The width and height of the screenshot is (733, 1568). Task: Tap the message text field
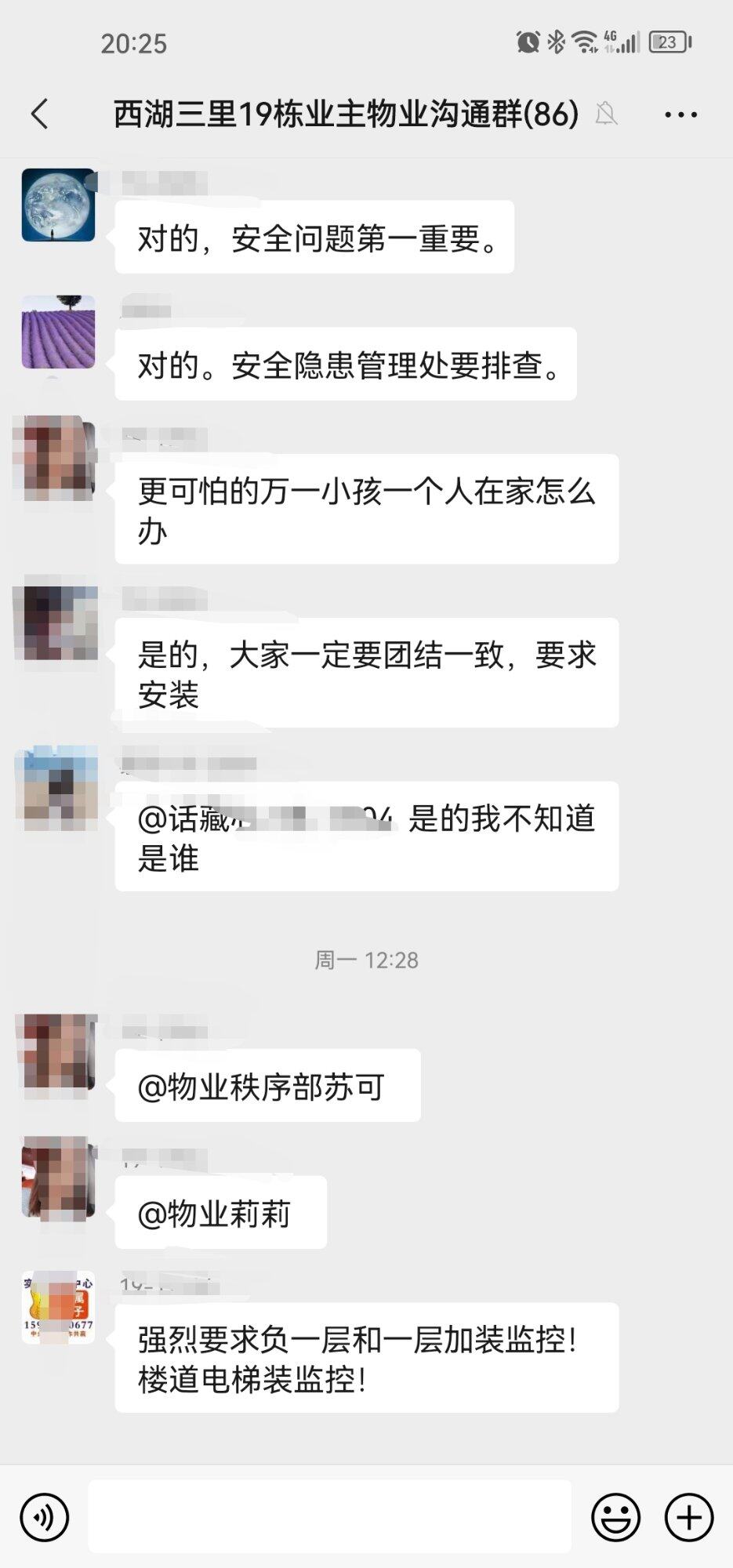[329, 1517]
